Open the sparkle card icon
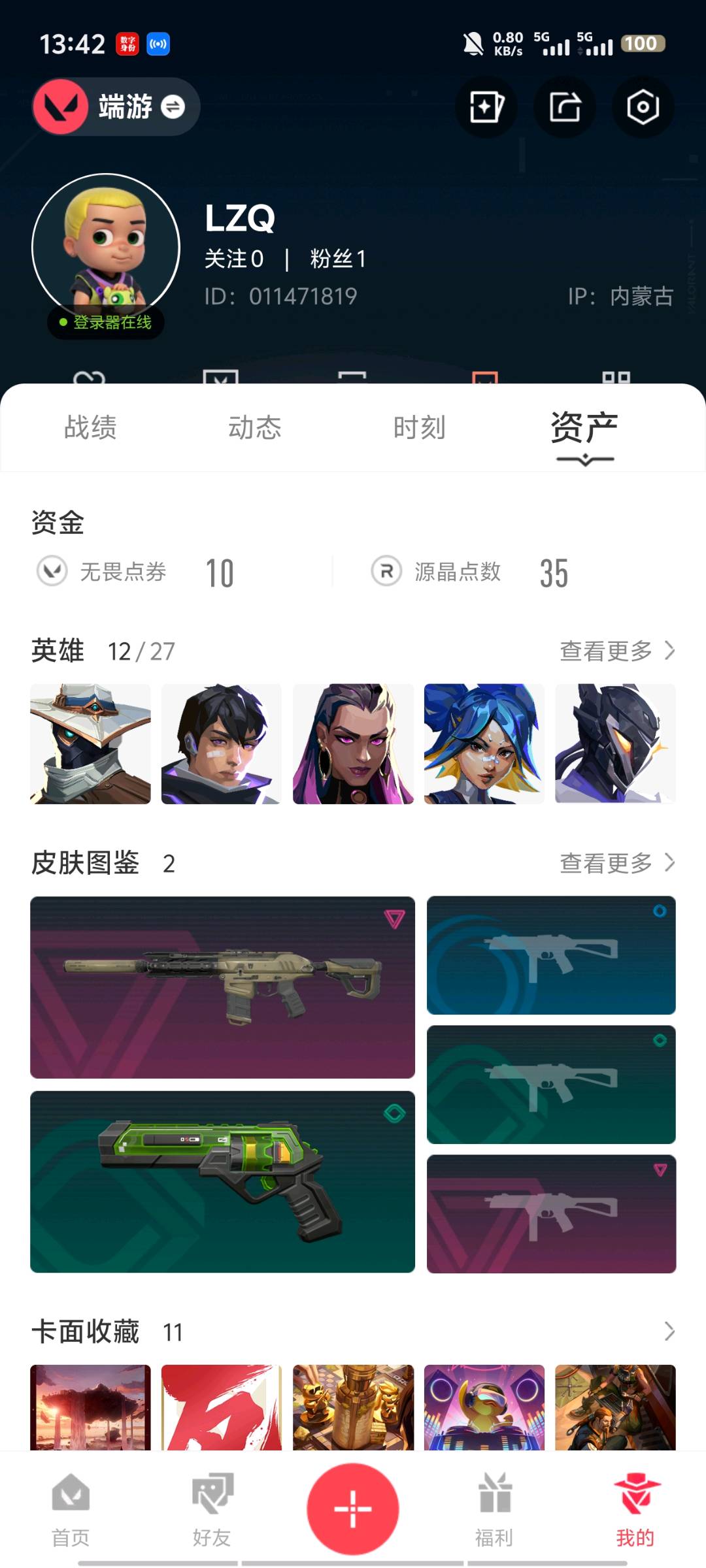 (x=486, y=107)
